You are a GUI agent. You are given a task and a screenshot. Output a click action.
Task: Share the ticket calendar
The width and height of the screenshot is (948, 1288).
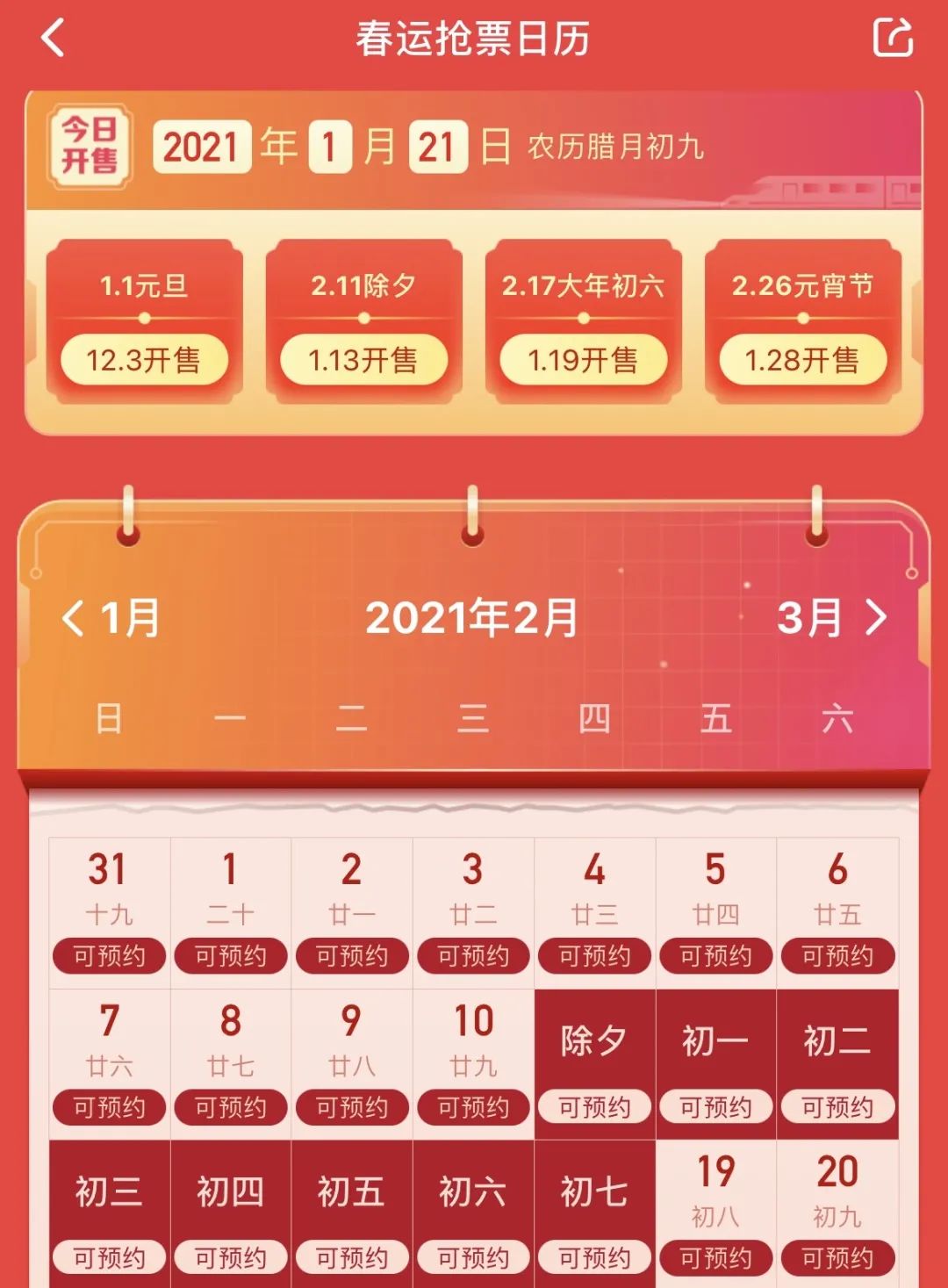point(893,39)
